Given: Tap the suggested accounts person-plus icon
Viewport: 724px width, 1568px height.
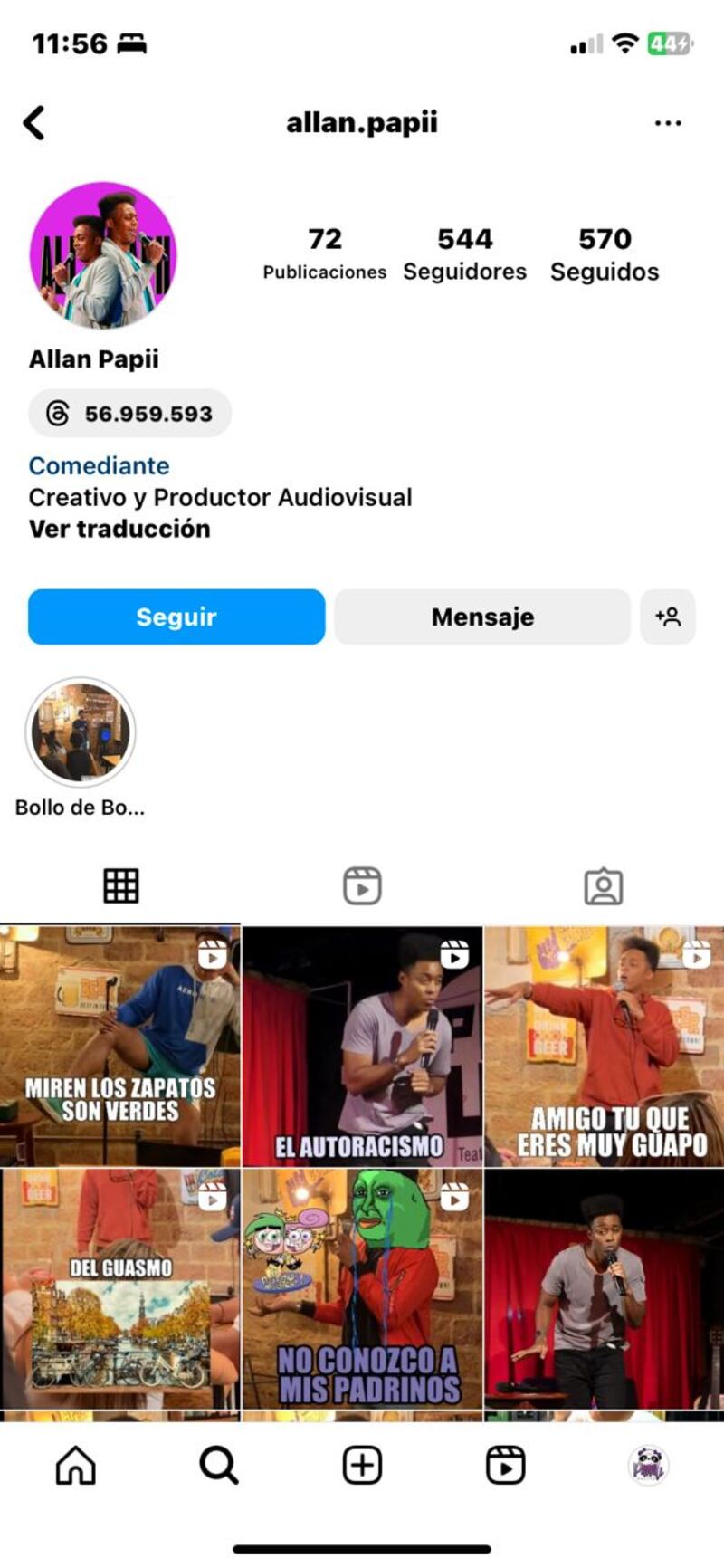Looking at the screenshot, I should (x=668, y=617).
